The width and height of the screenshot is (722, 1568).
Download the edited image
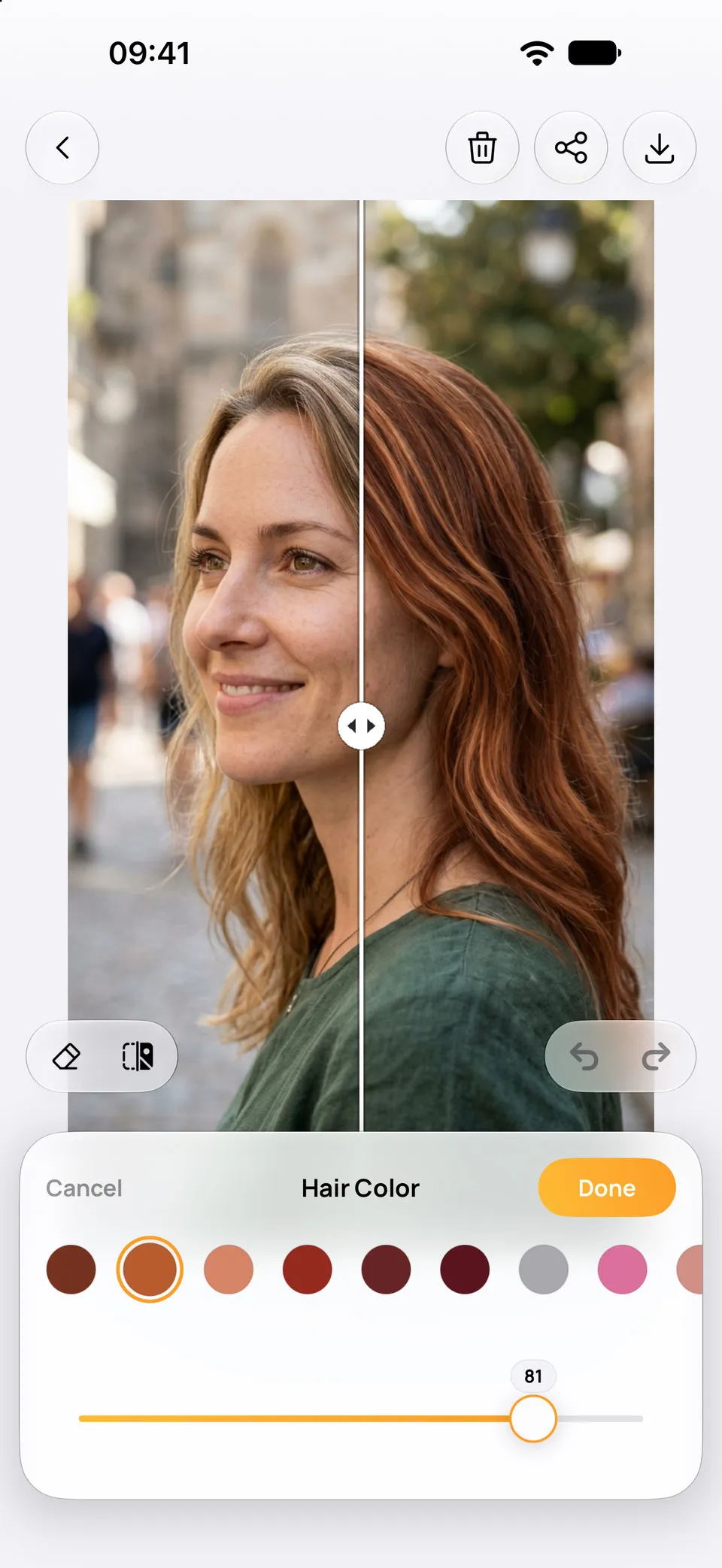(660, 147)
